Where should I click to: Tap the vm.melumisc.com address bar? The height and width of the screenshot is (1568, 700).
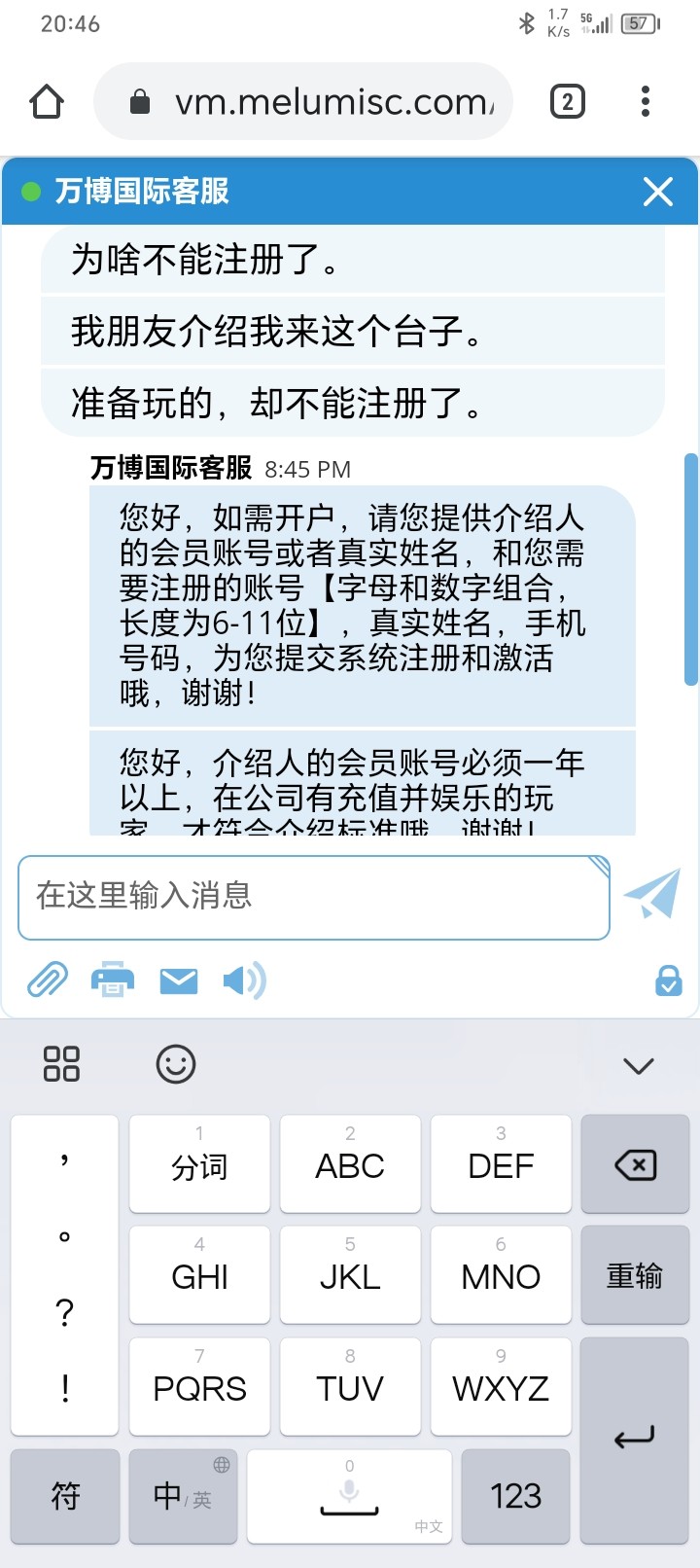[x=321, y=101]
